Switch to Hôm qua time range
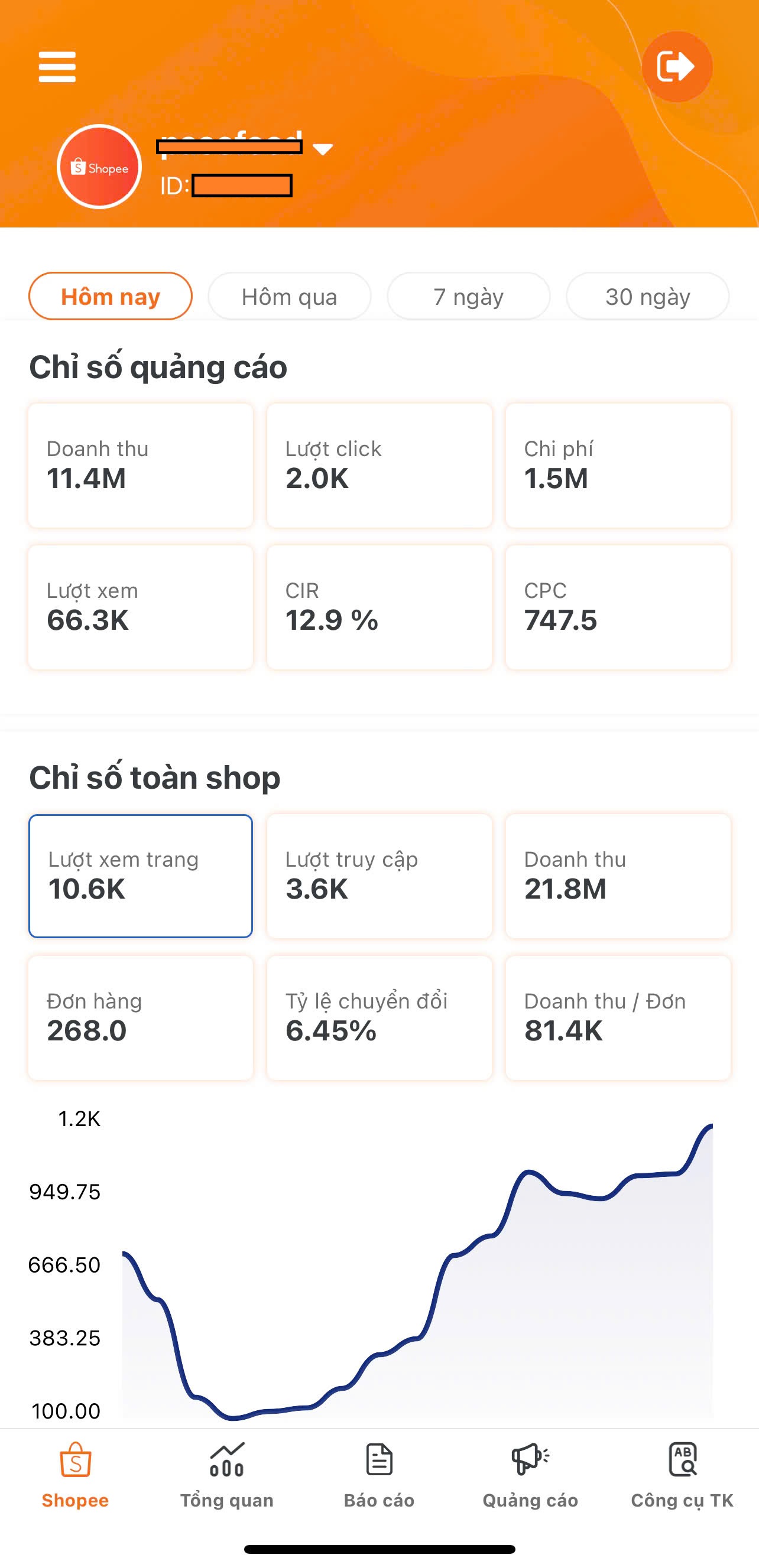759x1568 pixels. point(289,297)
